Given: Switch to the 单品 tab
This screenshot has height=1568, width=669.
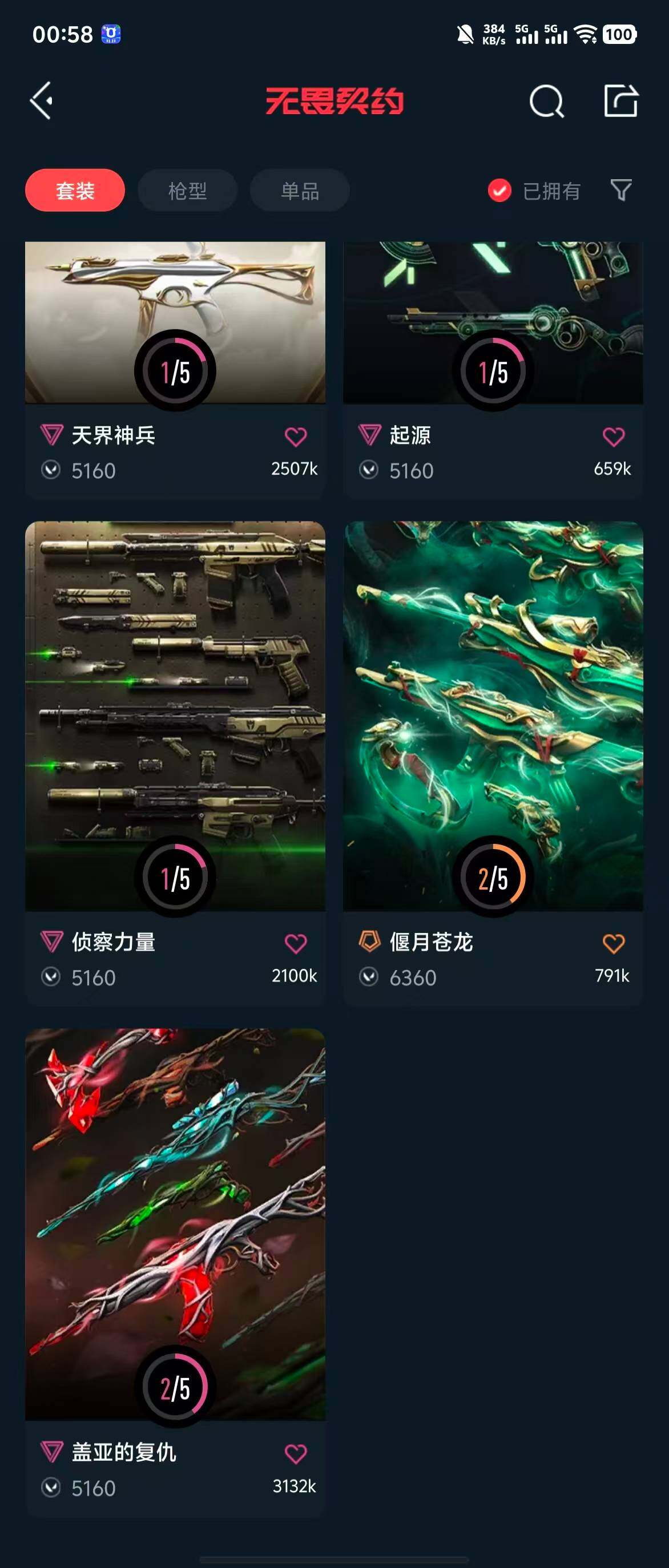Looking at the screenshot, I should tap(300, 190).
